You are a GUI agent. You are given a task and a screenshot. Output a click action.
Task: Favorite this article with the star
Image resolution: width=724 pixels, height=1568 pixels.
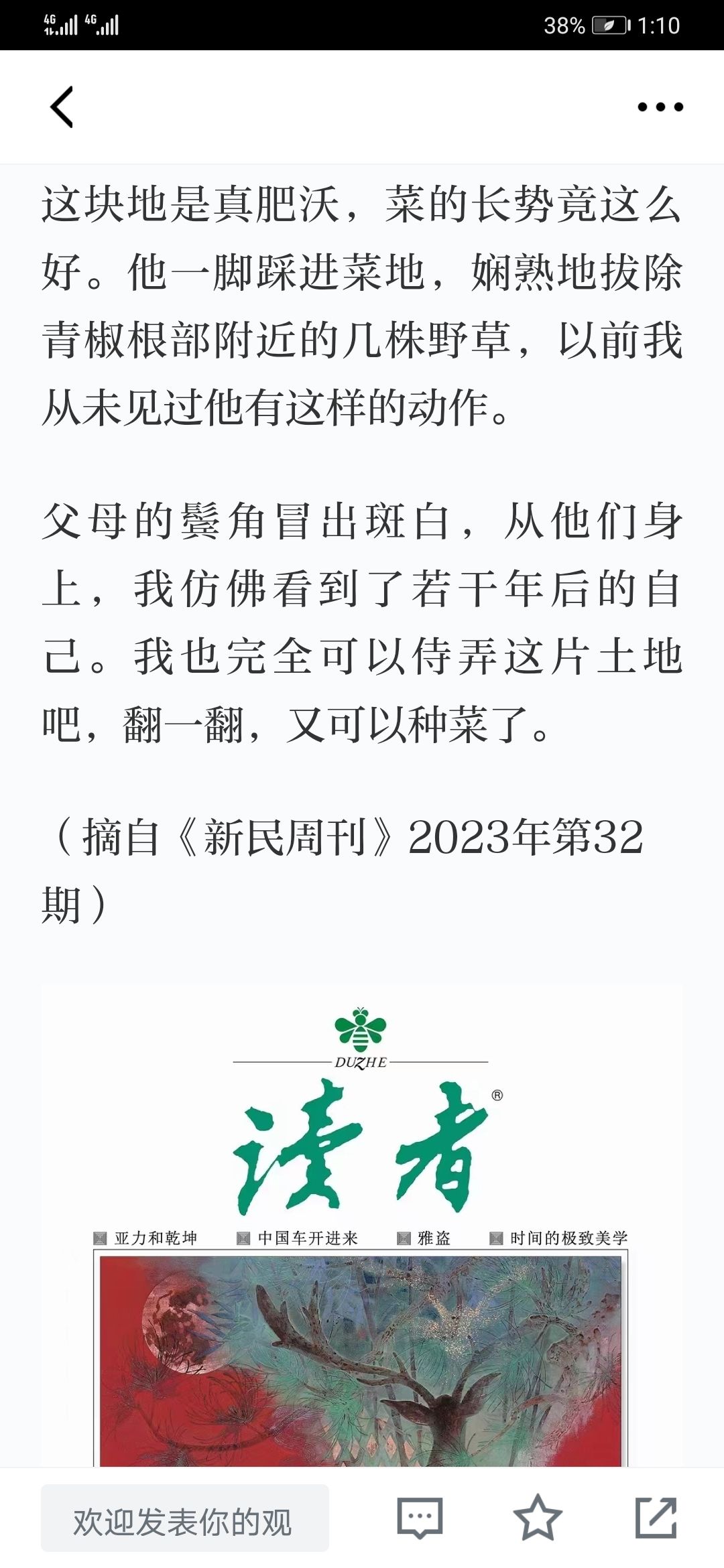[x=537, y=1518]
